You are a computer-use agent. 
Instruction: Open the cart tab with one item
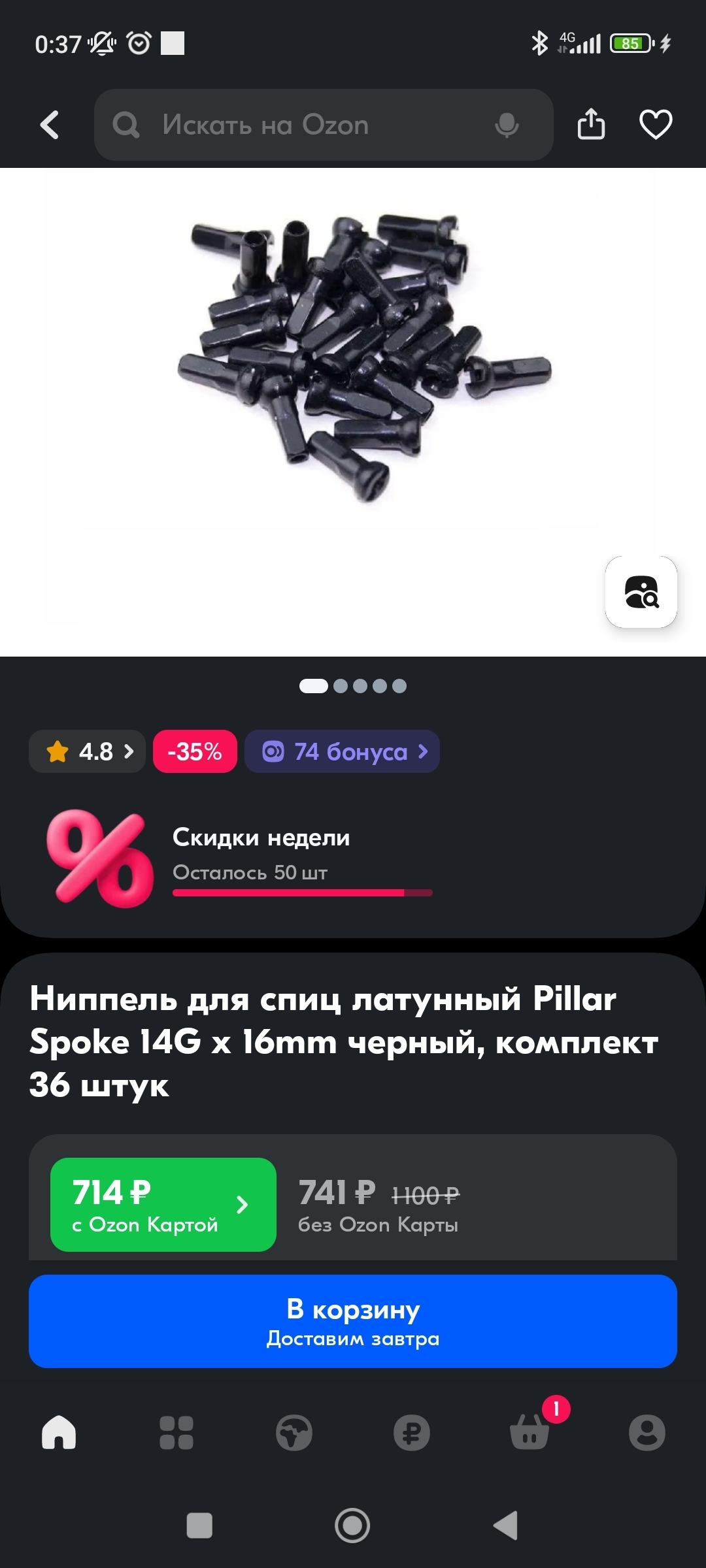tap(529, 1433)
